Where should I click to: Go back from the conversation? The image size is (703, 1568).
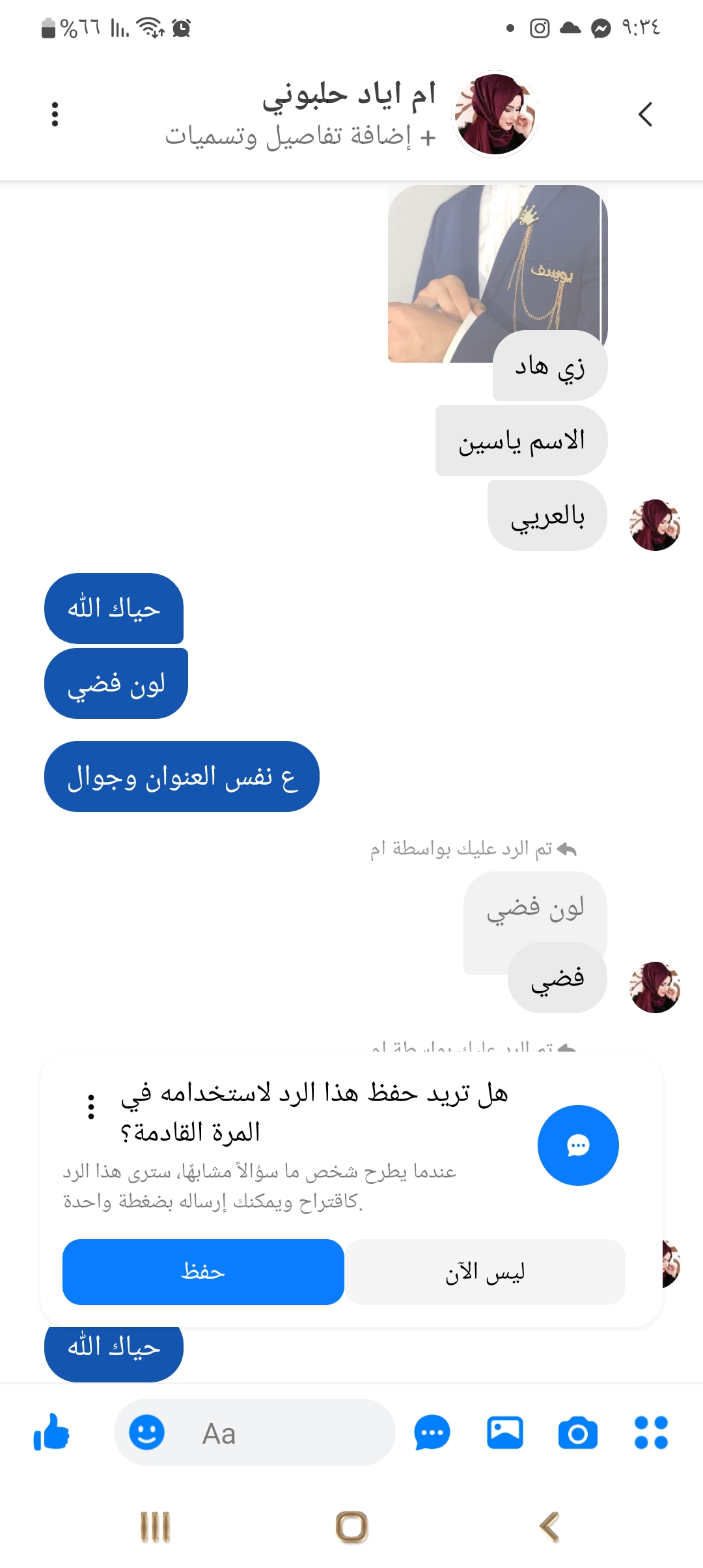click(x=645, y=115)
